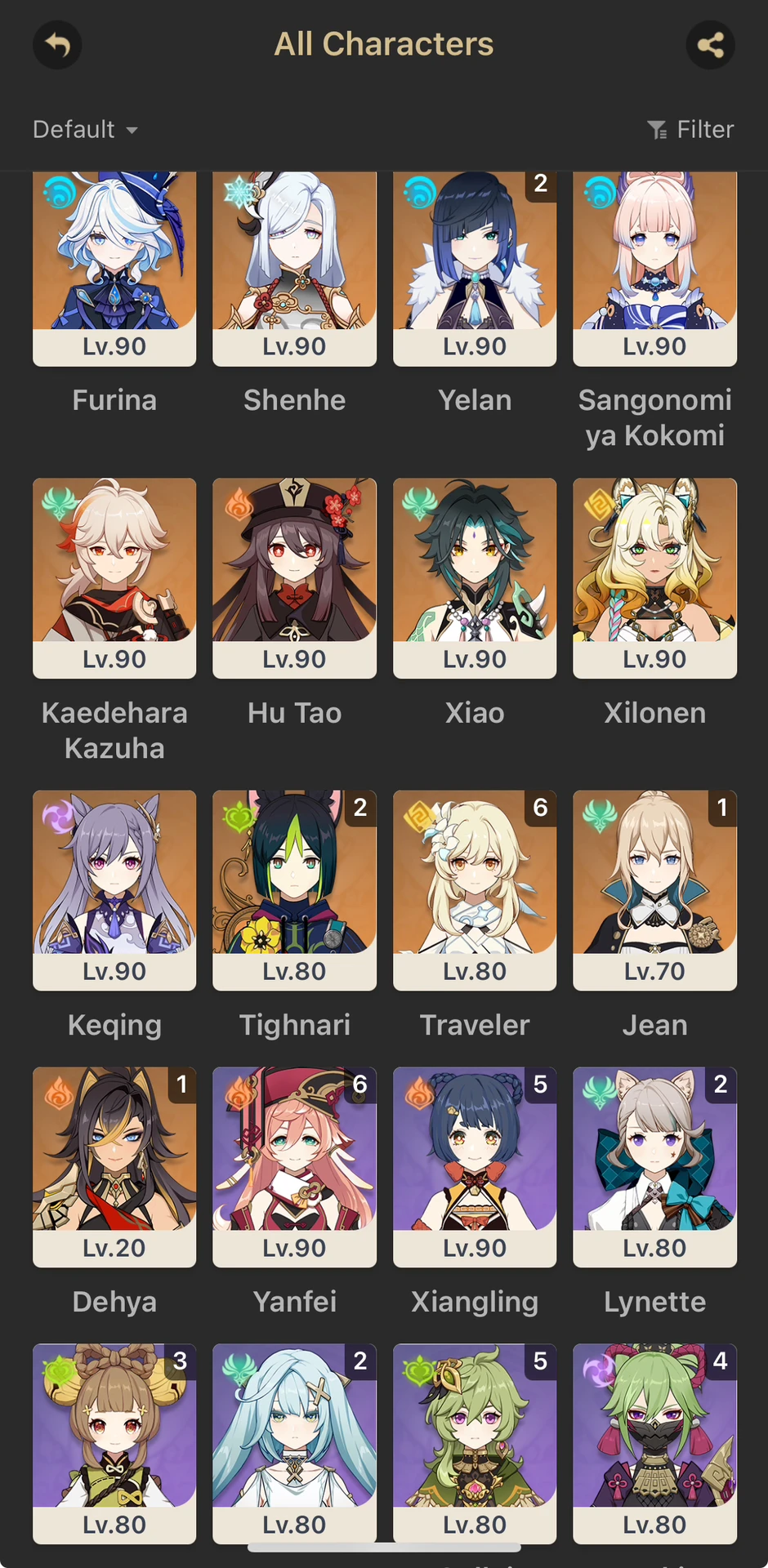View Tighnari's character details

point(294,889)
